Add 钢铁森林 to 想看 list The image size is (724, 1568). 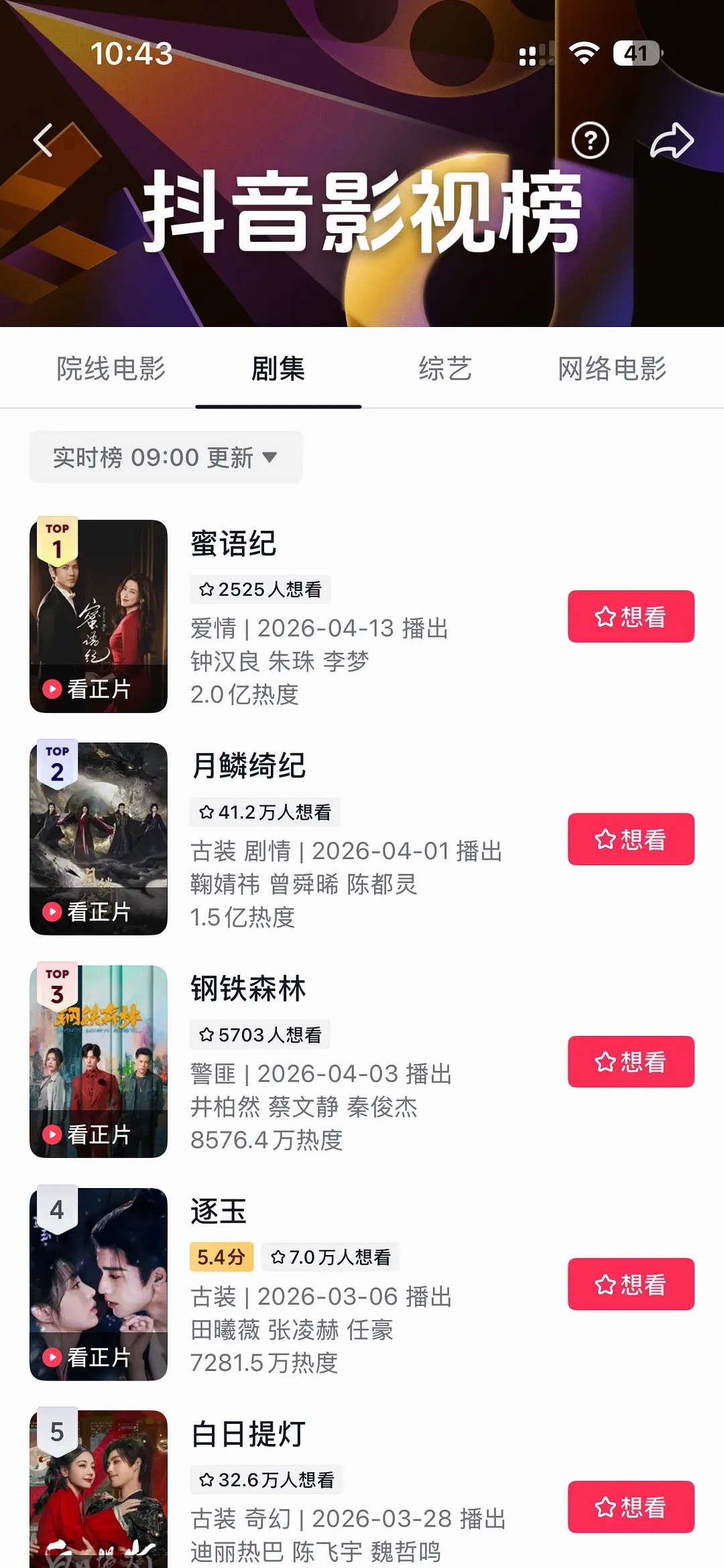click(631, 1061)
